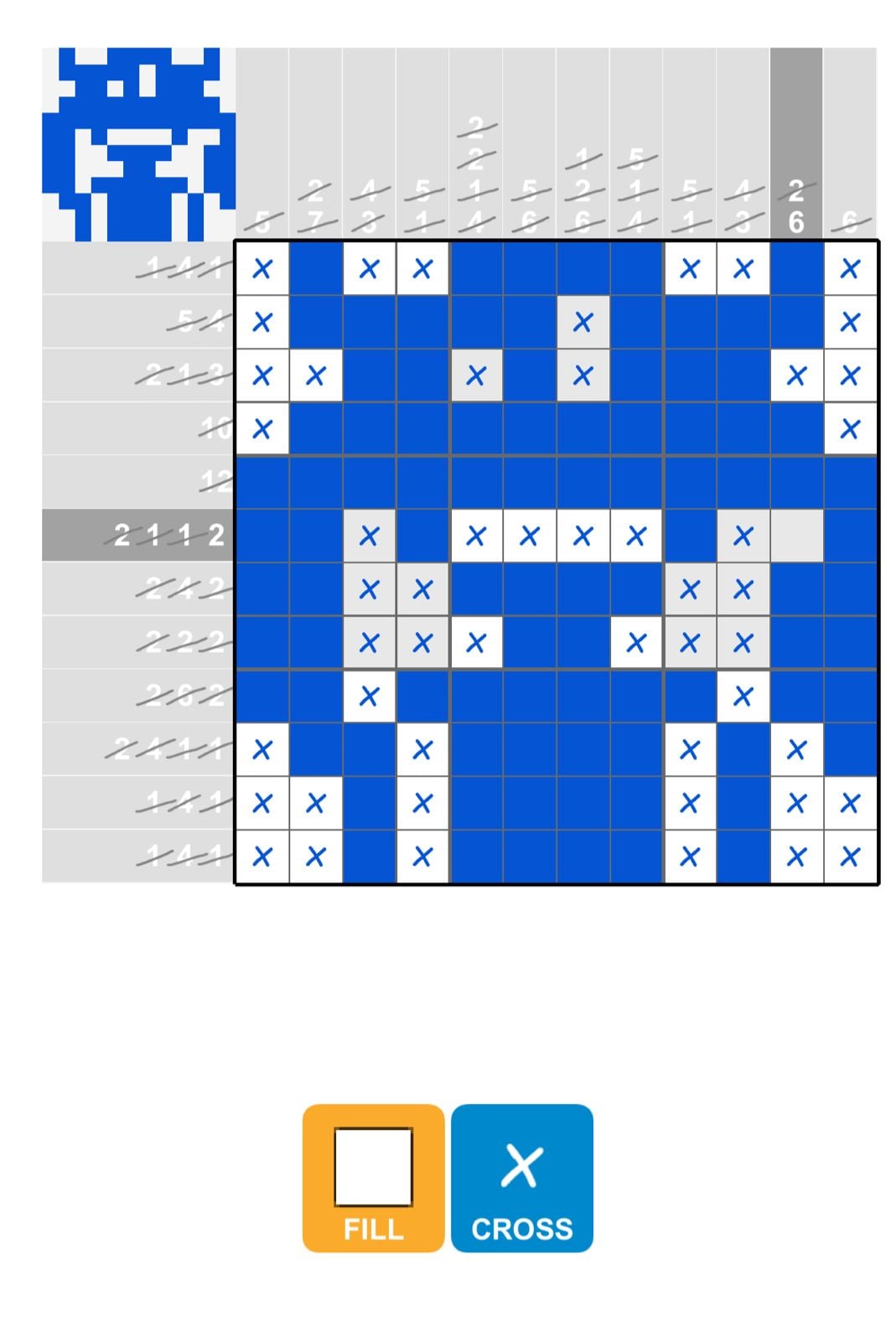This screenshot has width=896, height=1342.
Task: Switch to CROSS mode
Action: (x=521, y=1178)
